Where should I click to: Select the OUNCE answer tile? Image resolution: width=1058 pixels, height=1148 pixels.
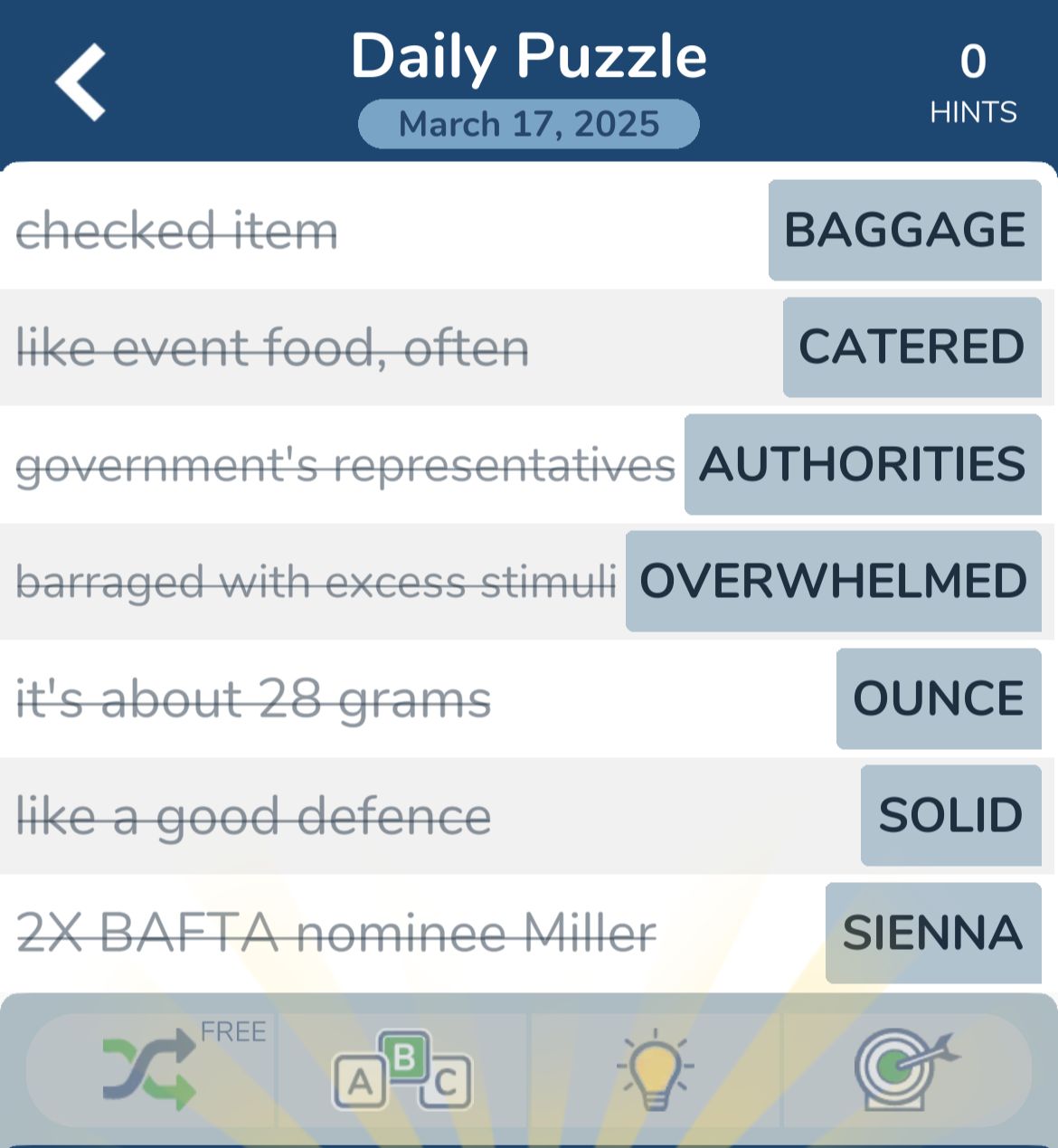pyautogui.click(x=939, y=698)
